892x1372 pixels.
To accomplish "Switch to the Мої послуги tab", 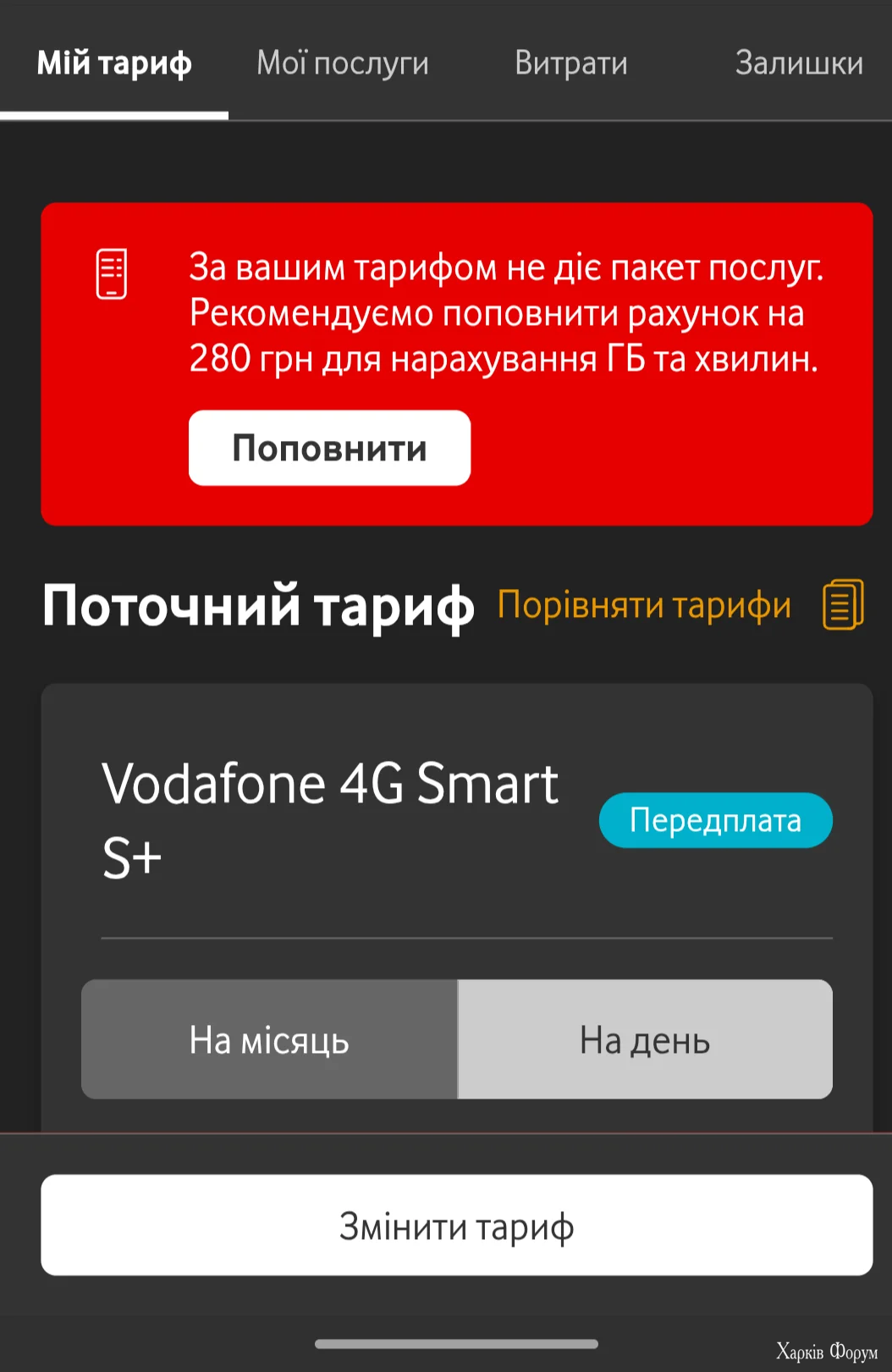I will click(x=343, y=63).
